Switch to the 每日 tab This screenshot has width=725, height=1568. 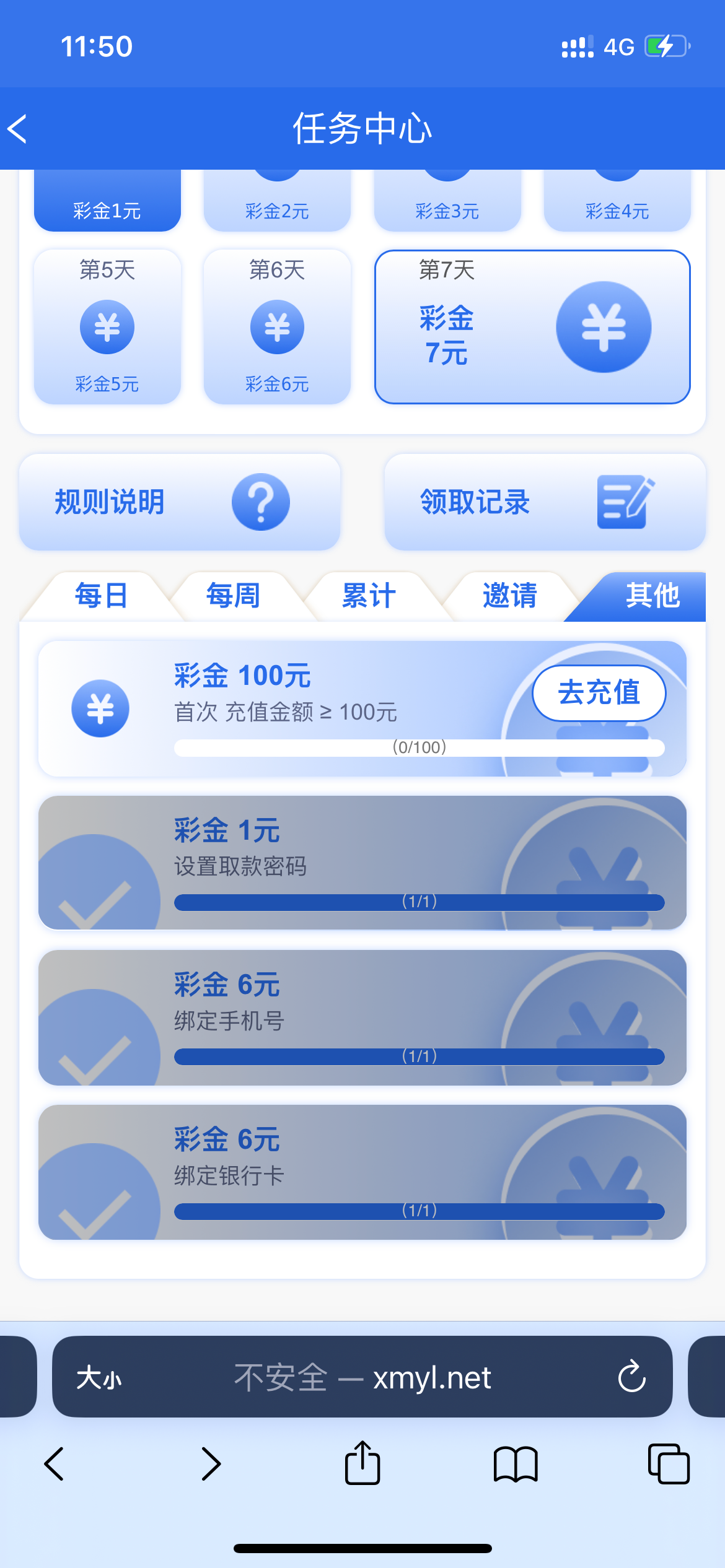100,596
